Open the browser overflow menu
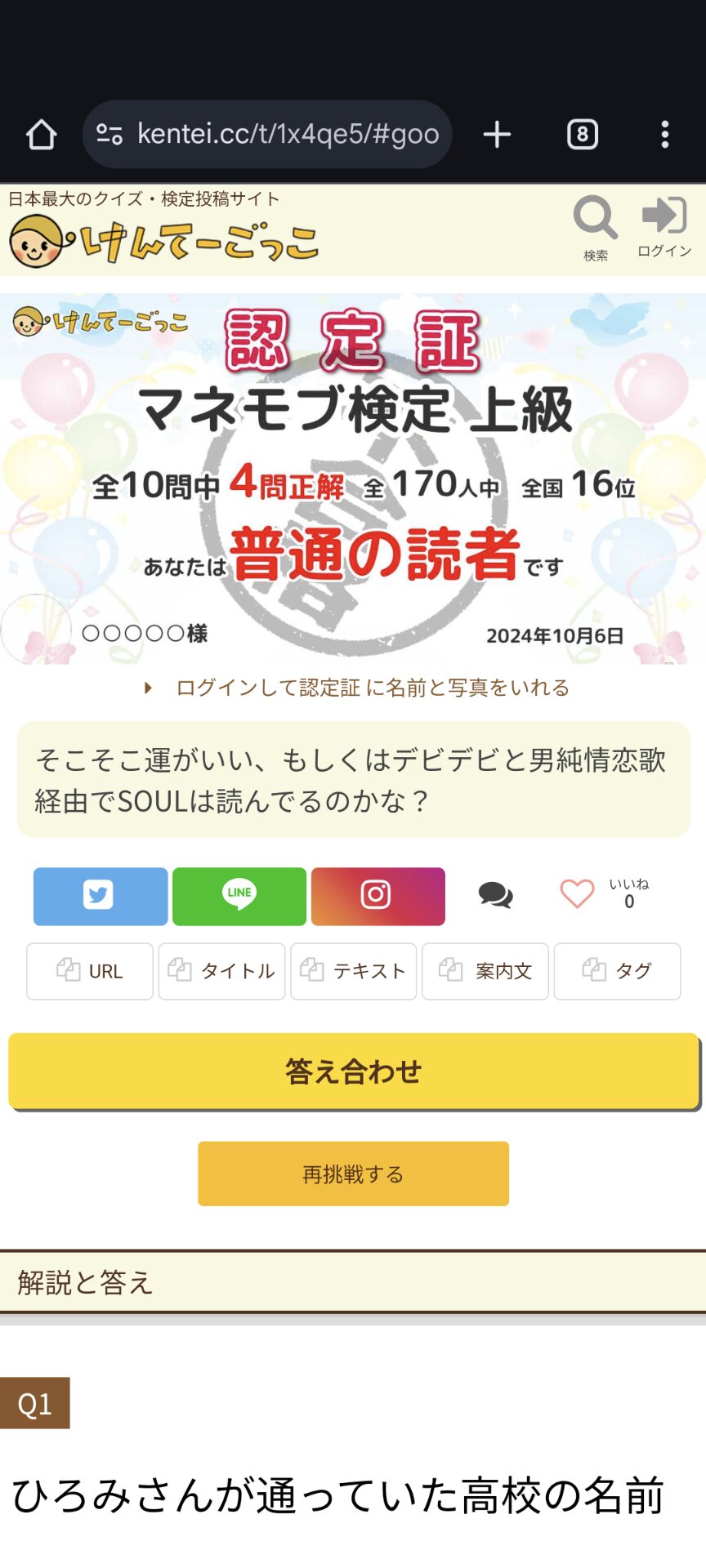Image resolution: width=706 pixels, height=1568 pixels. tap(665, 135)
